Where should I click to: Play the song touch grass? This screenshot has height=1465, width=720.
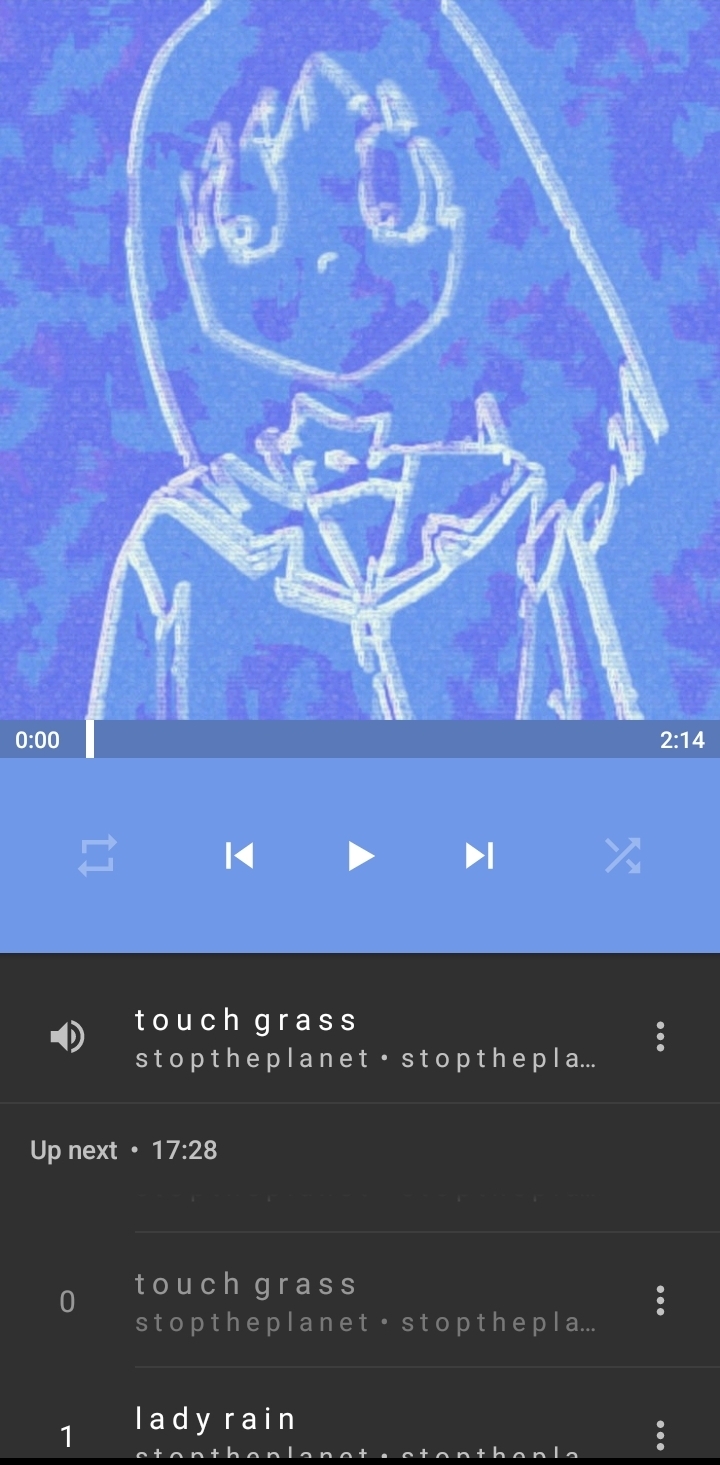coord(360,856)
